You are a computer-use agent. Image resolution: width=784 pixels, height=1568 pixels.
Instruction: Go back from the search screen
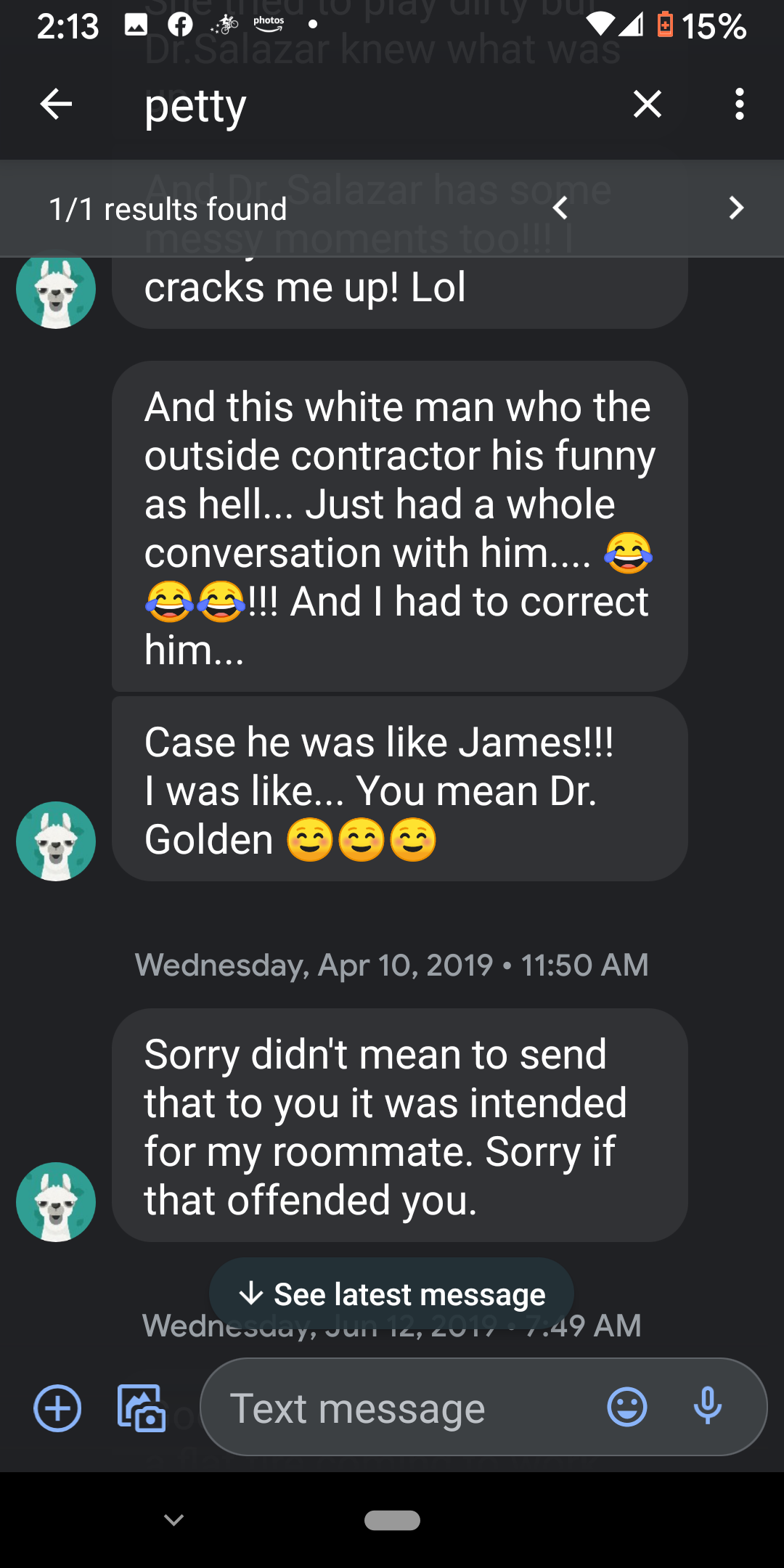tap(56, 105)
